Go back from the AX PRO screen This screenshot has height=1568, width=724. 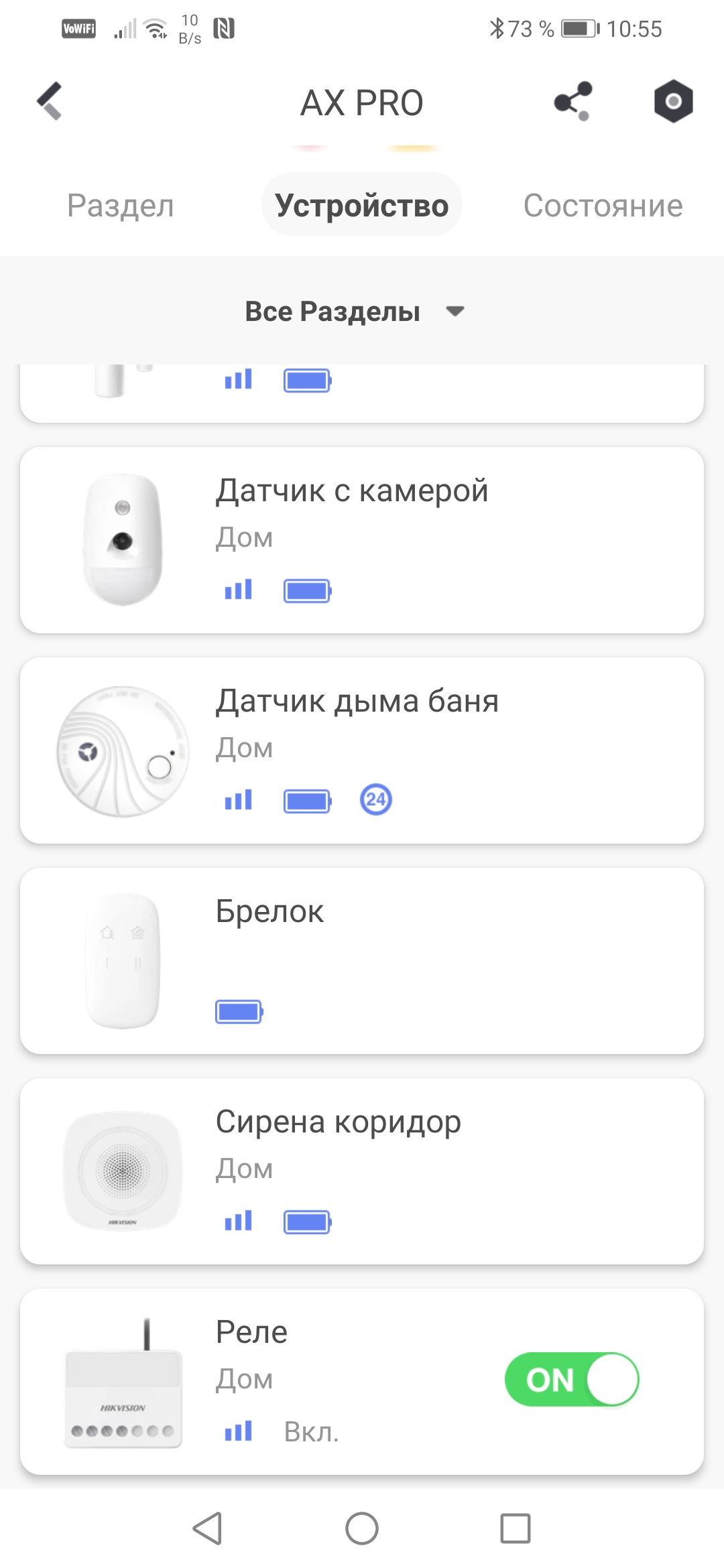(x=50, y=102)
